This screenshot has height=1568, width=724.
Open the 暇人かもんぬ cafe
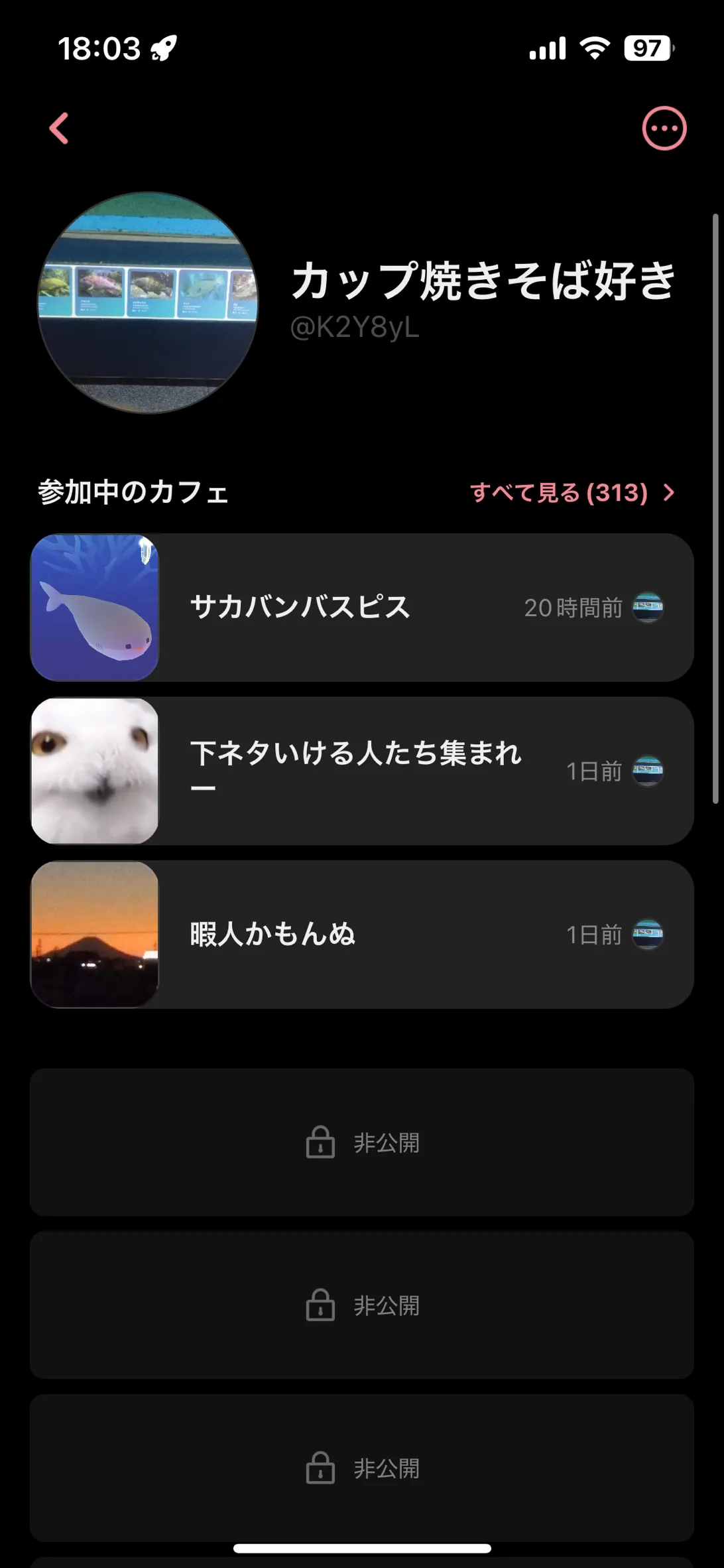(x=362, y=934)
